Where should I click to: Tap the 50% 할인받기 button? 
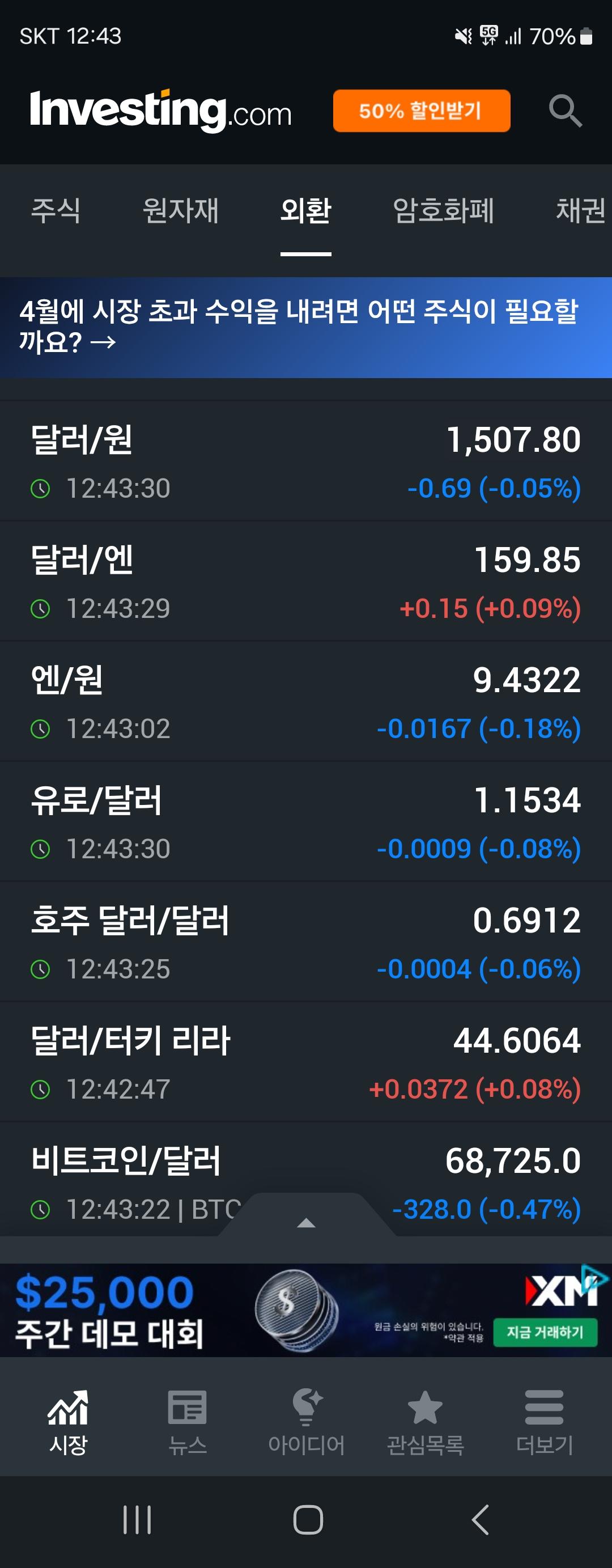[x=421, y=111]
